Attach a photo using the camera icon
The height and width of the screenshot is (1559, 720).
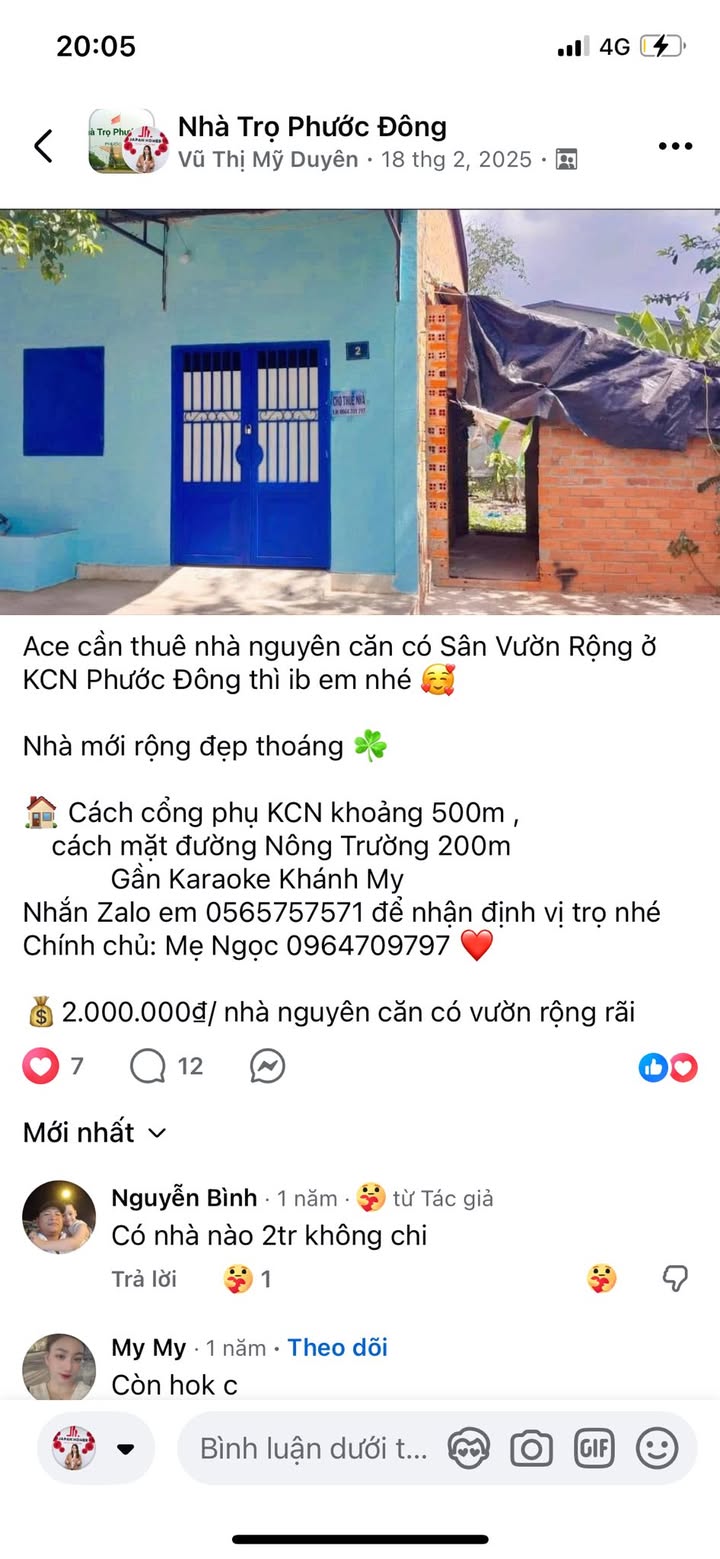531,1448
